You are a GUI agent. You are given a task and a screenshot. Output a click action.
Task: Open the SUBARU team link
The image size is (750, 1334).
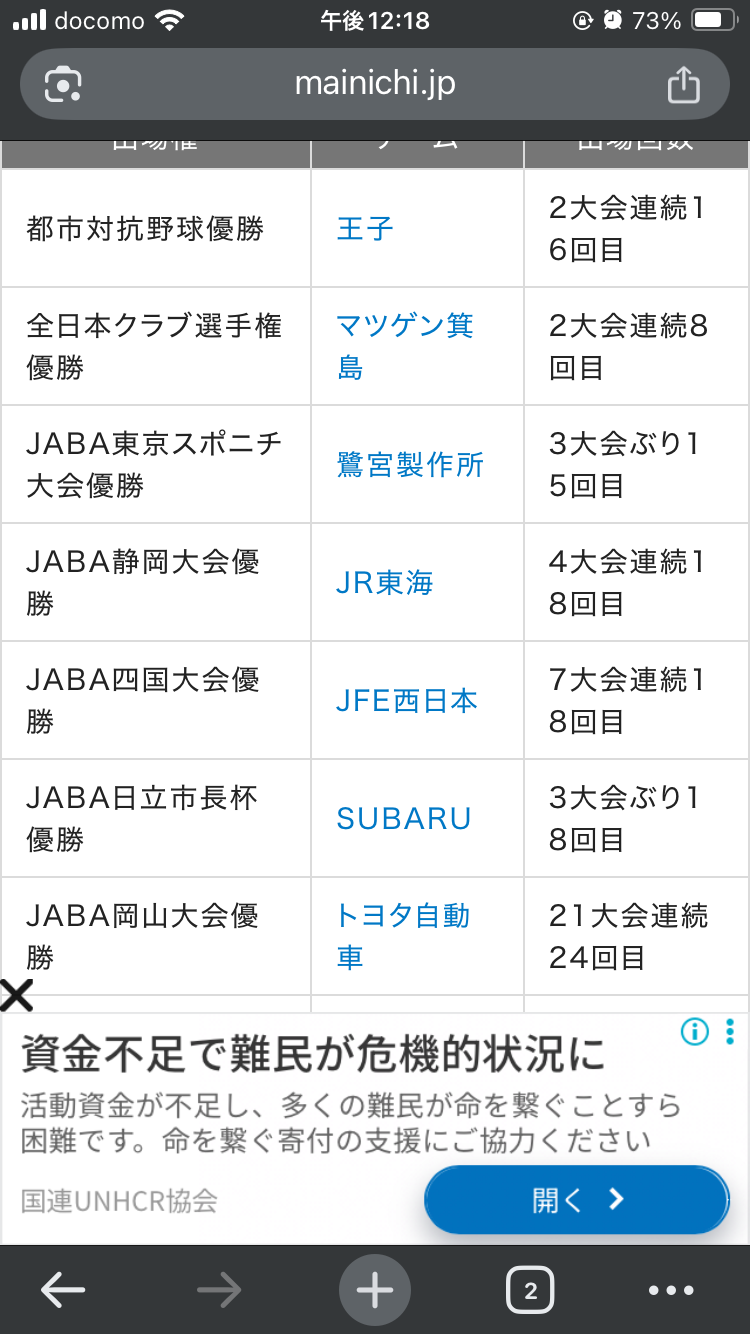point(404,819)
